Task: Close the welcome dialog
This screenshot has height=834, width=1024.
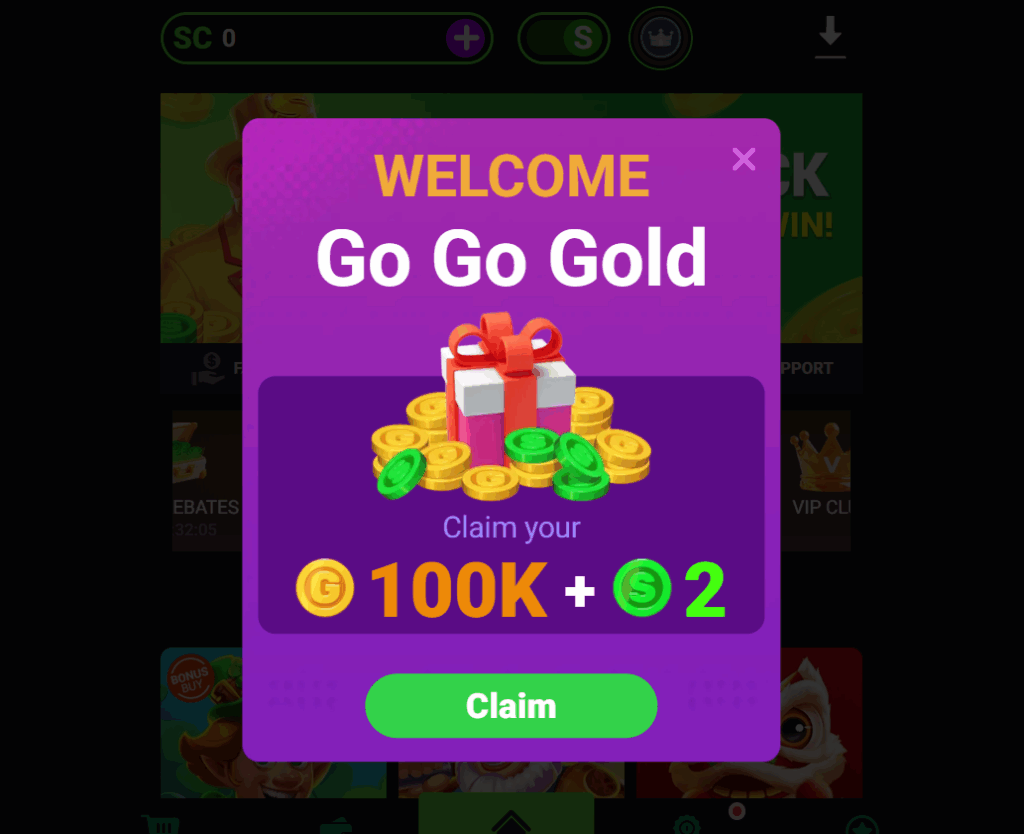Action: (743, 159)
